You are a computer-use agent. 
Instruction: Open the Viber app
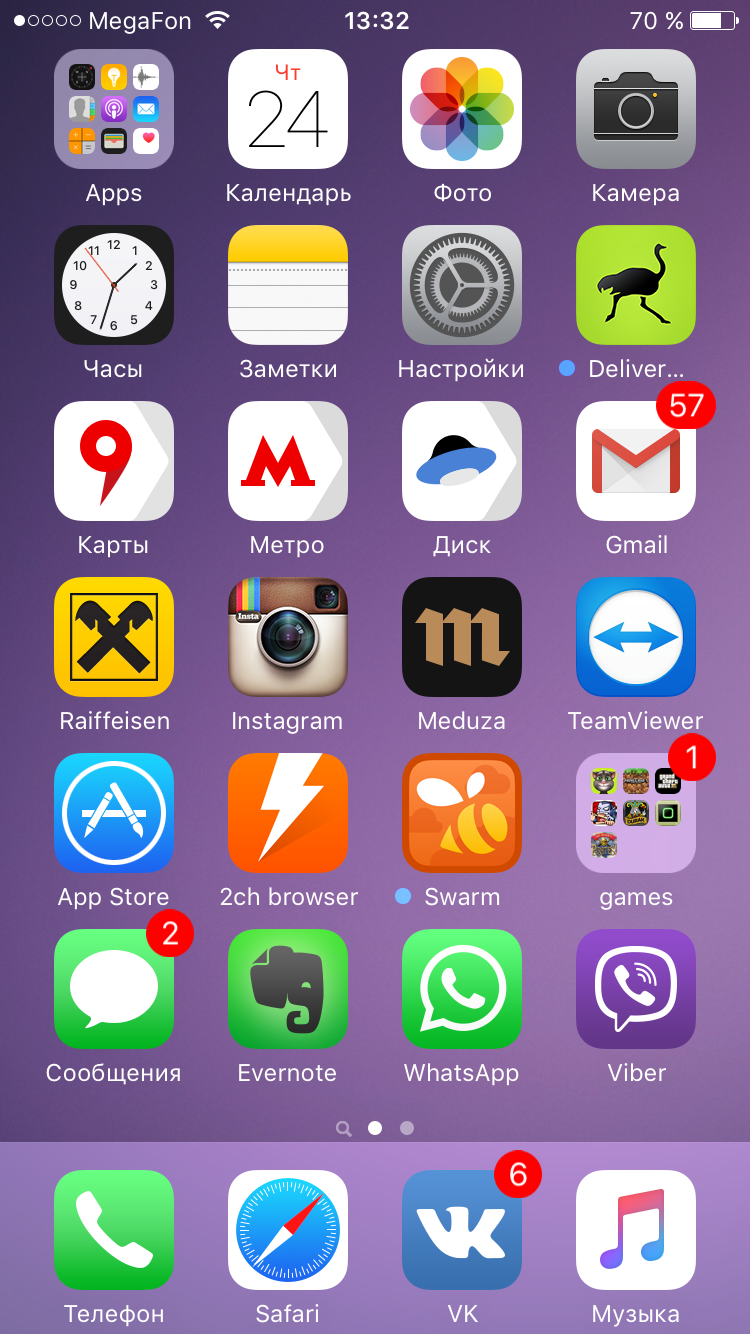pyautogui.click(x=636, y=989)
